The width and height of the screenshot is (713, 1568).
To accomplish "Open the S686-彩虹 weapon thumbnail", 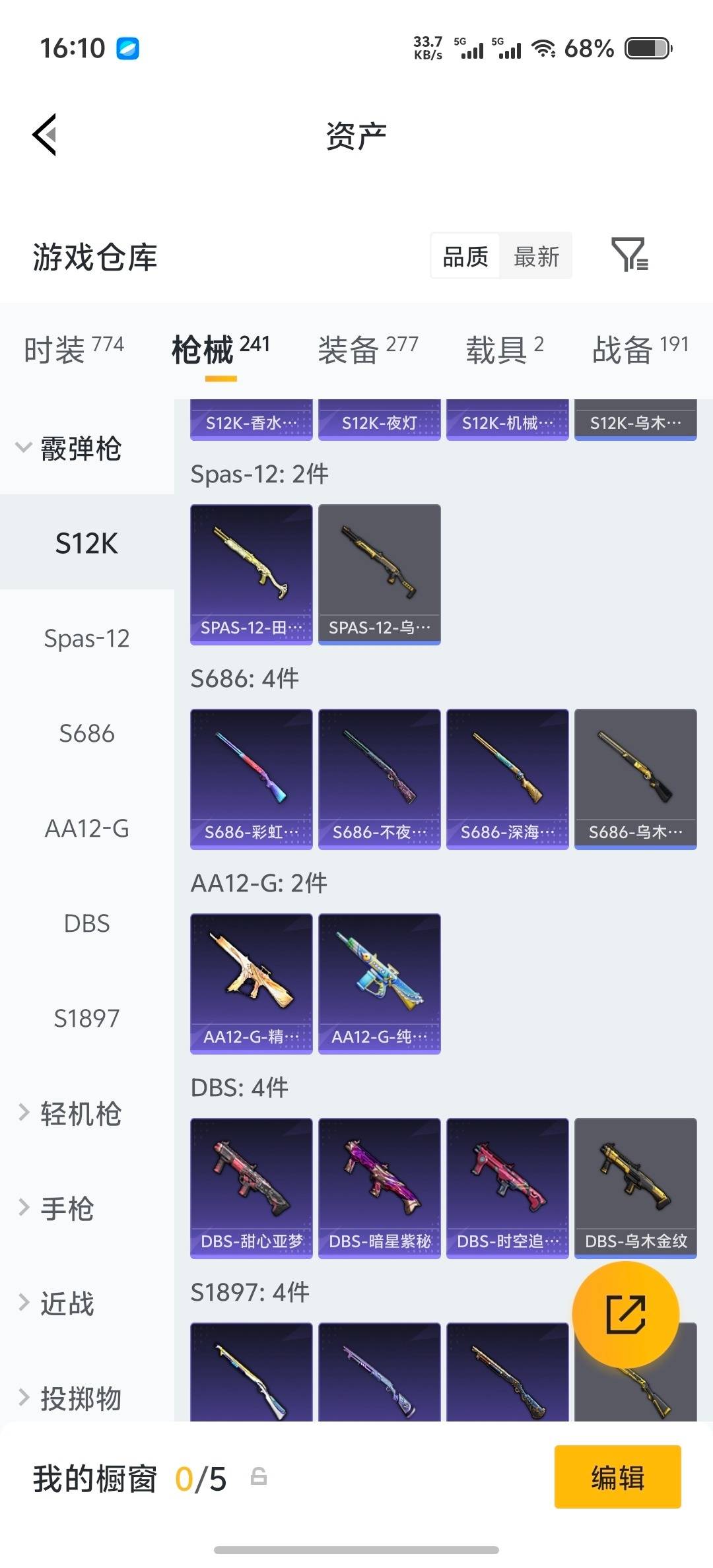I will (x=251, y=779).
